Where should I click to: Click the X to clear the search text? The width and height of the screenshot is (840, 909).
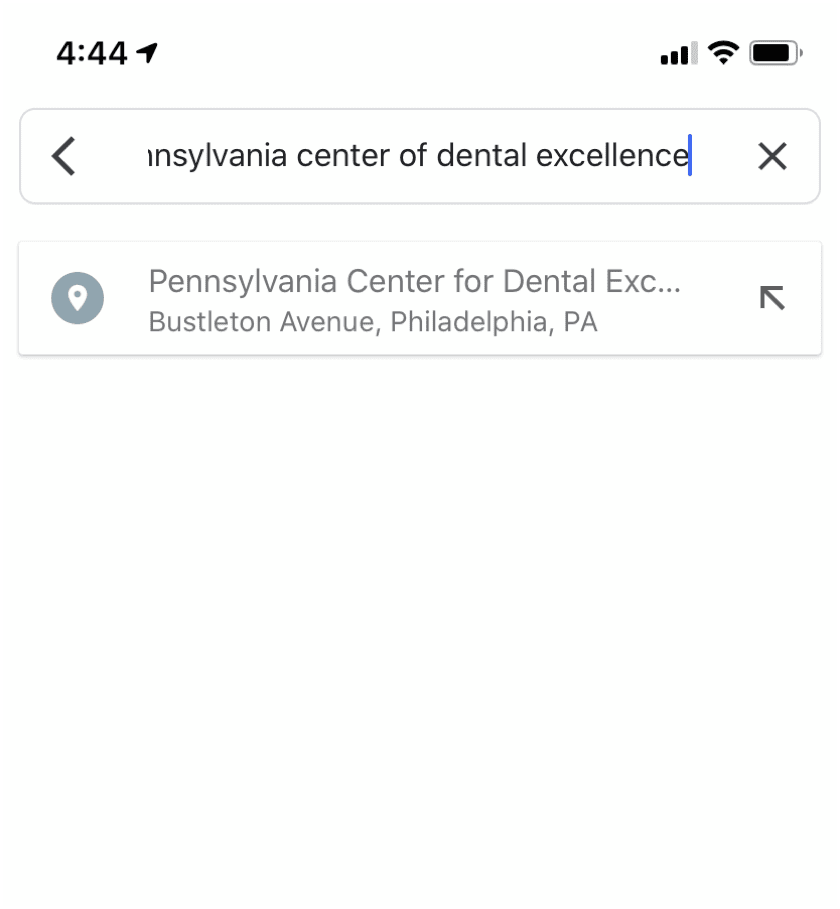click(x=772, y=156)
